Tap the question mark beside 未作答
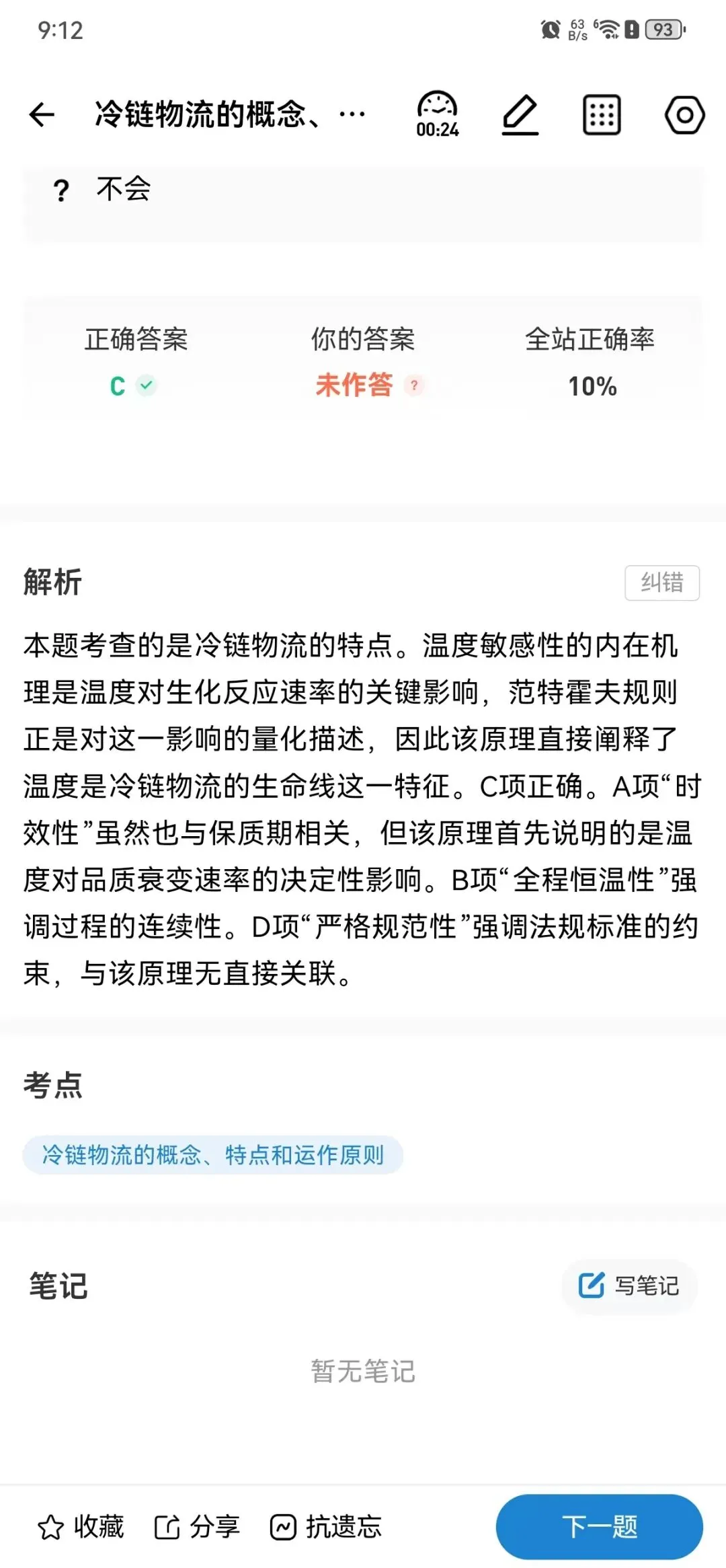Image resolution: width=726 pixels, height=1568 pixels. [414, 385]
